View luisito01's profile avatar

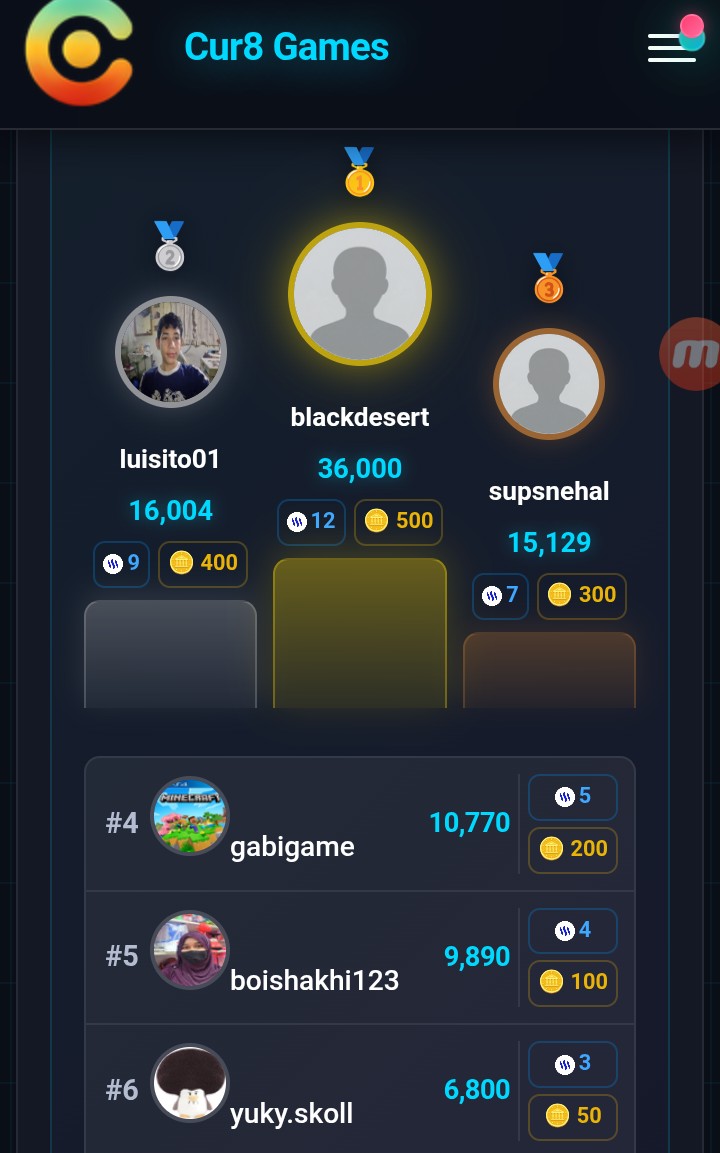pos(171,351)
